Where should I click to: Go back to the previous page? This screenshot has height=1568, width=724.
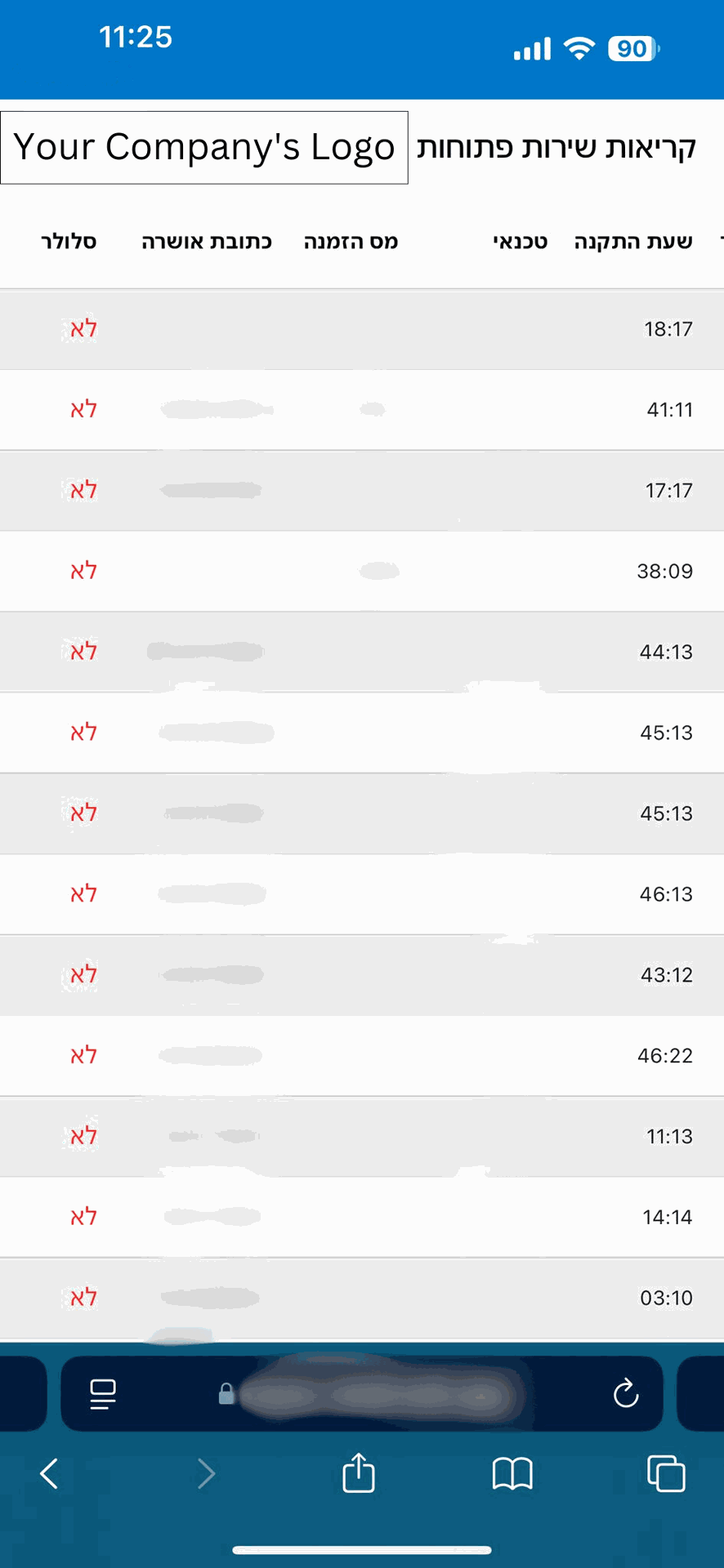click(50, 1473)
